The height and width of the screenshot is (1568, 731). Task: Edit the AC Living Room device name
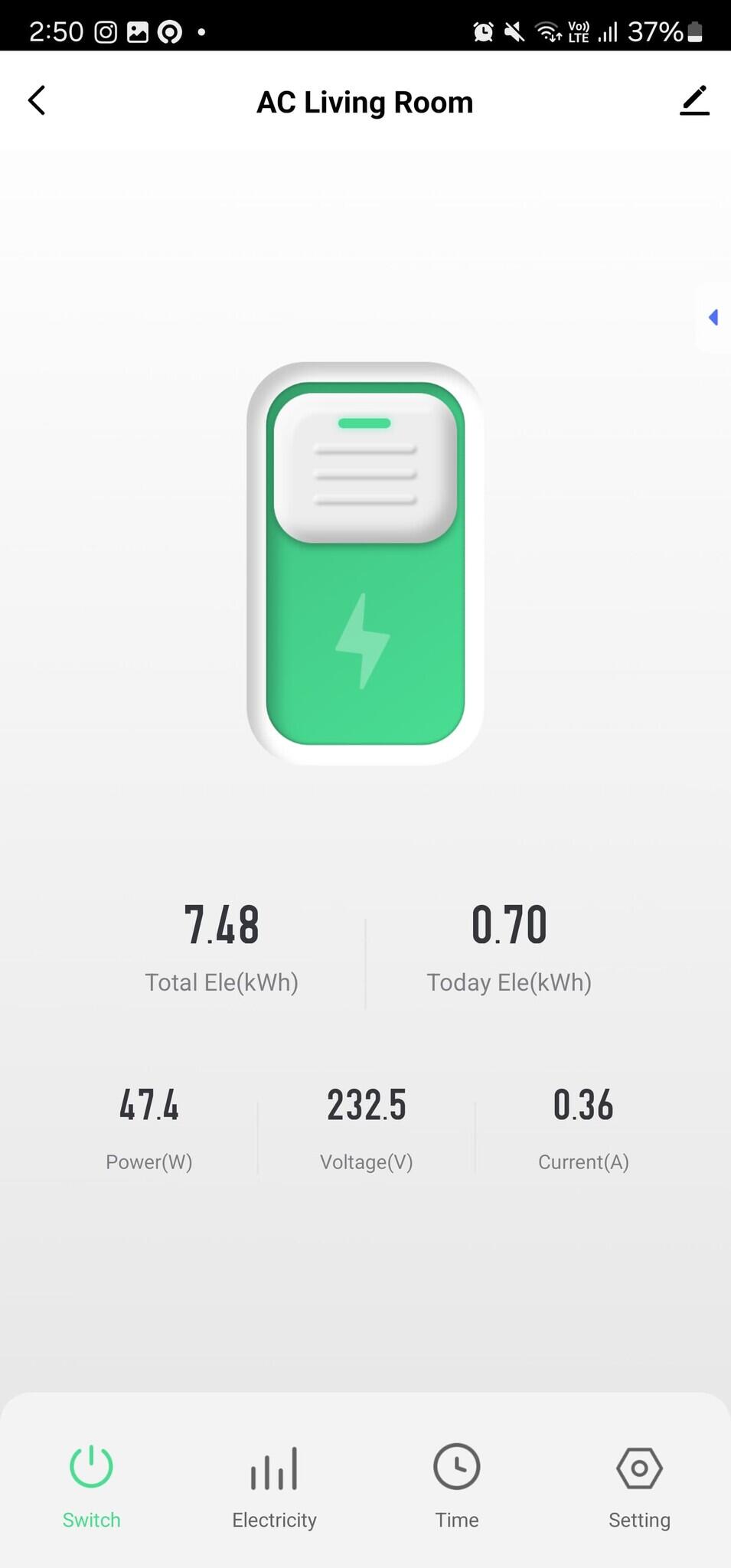[694, 101]
